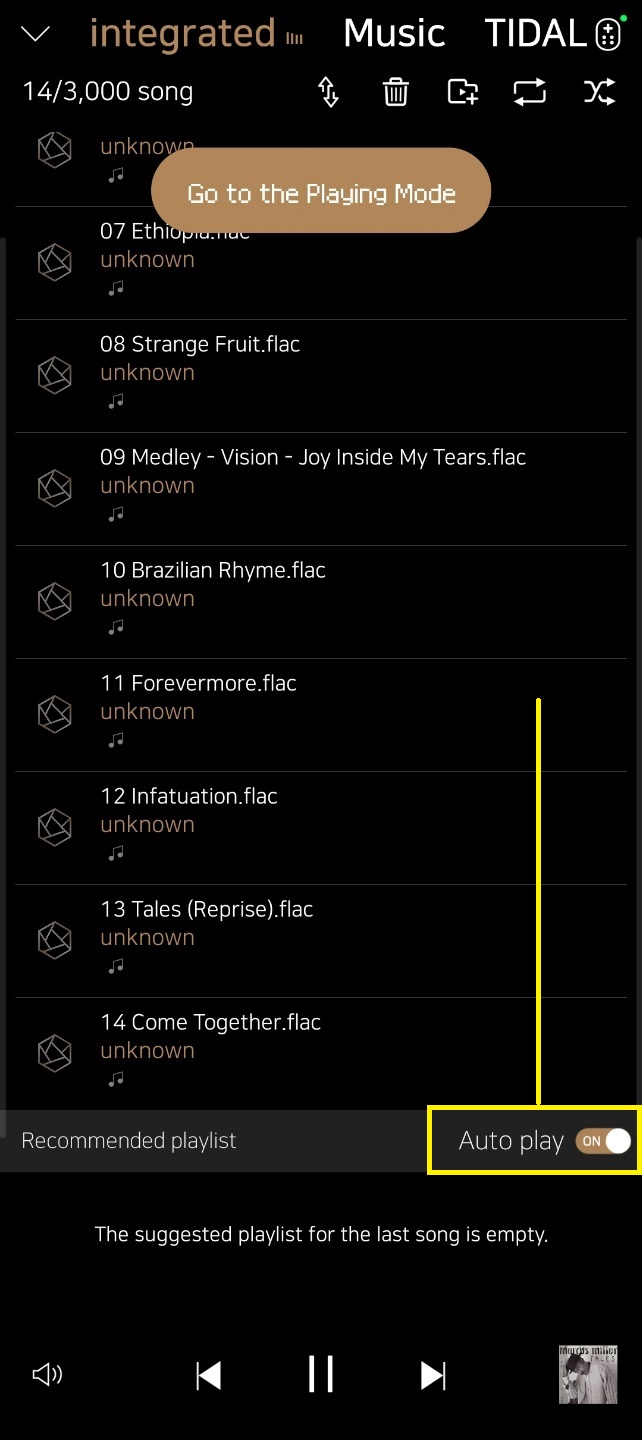This screenshot has height=1440, width=642.
Task: Play 11 Forevermore.flac
Action: tap(321, 715)
